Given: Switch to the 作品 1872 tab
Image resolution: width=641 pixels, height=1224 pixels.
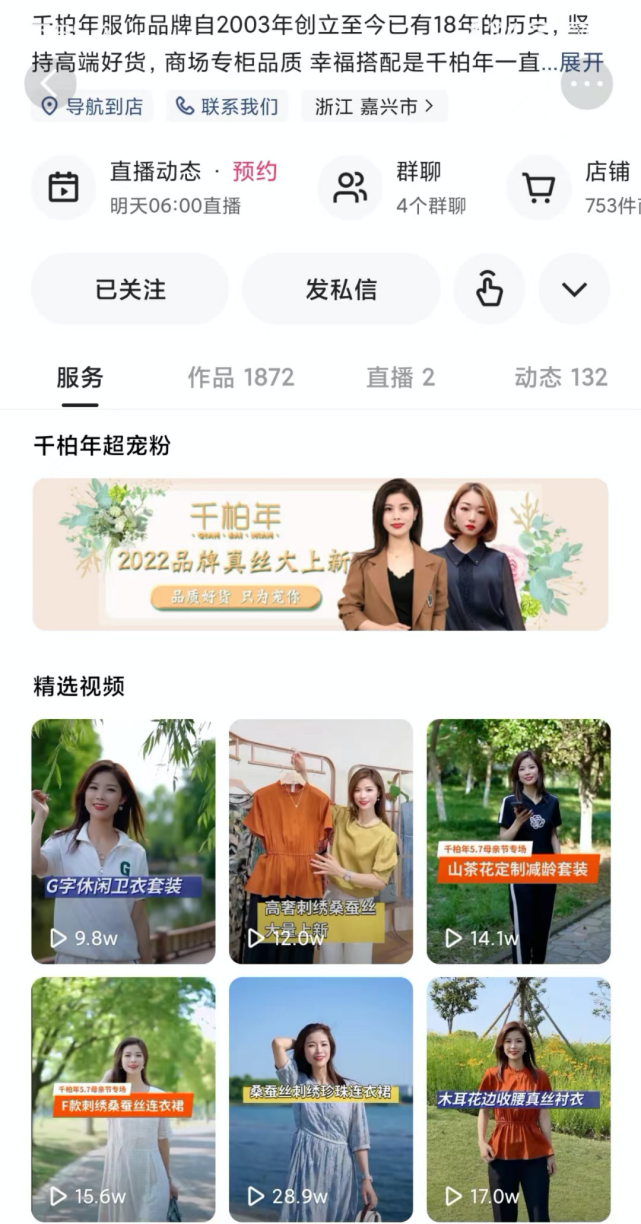Looking at the screenshot, I should (241, 377).
